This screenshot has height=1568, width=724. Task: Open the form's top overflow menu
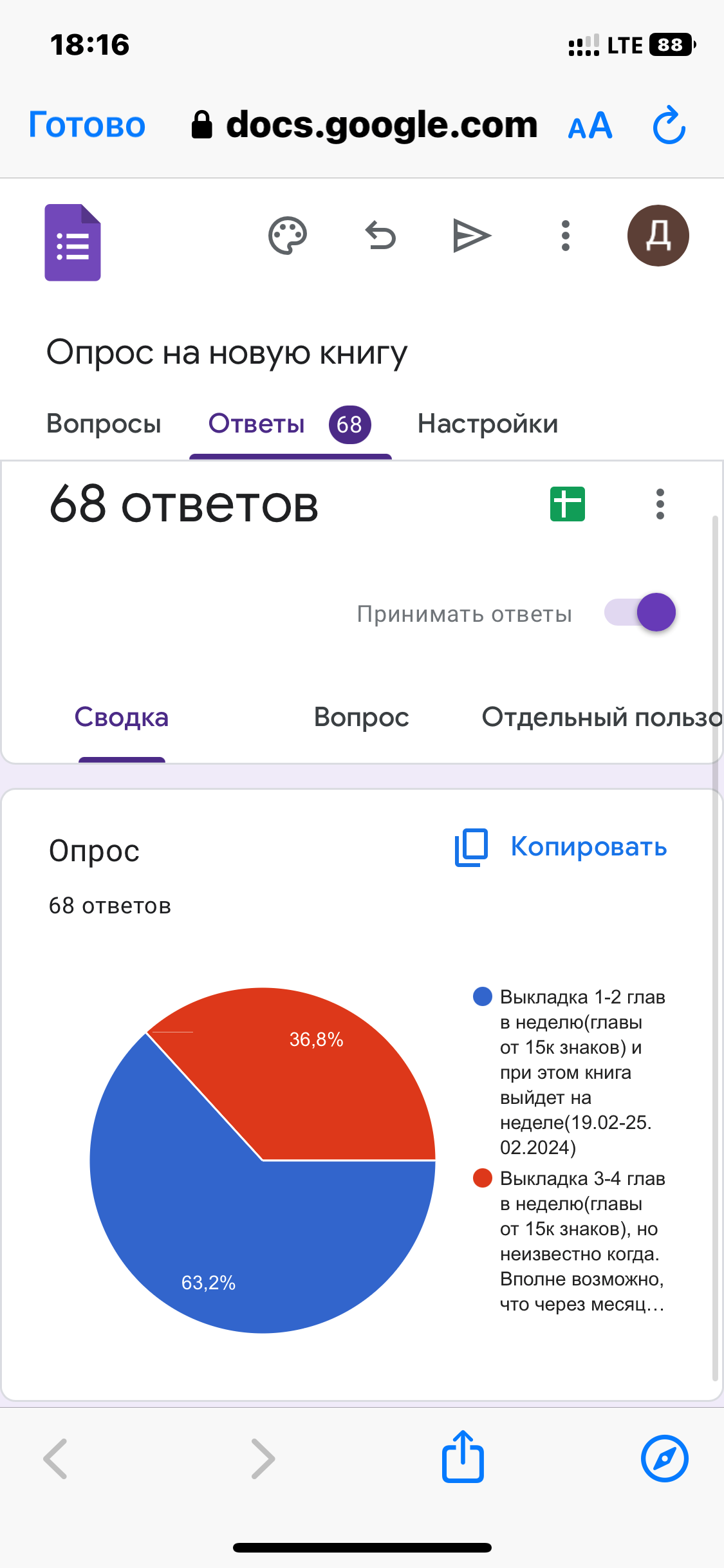click(x=565, y=236)
